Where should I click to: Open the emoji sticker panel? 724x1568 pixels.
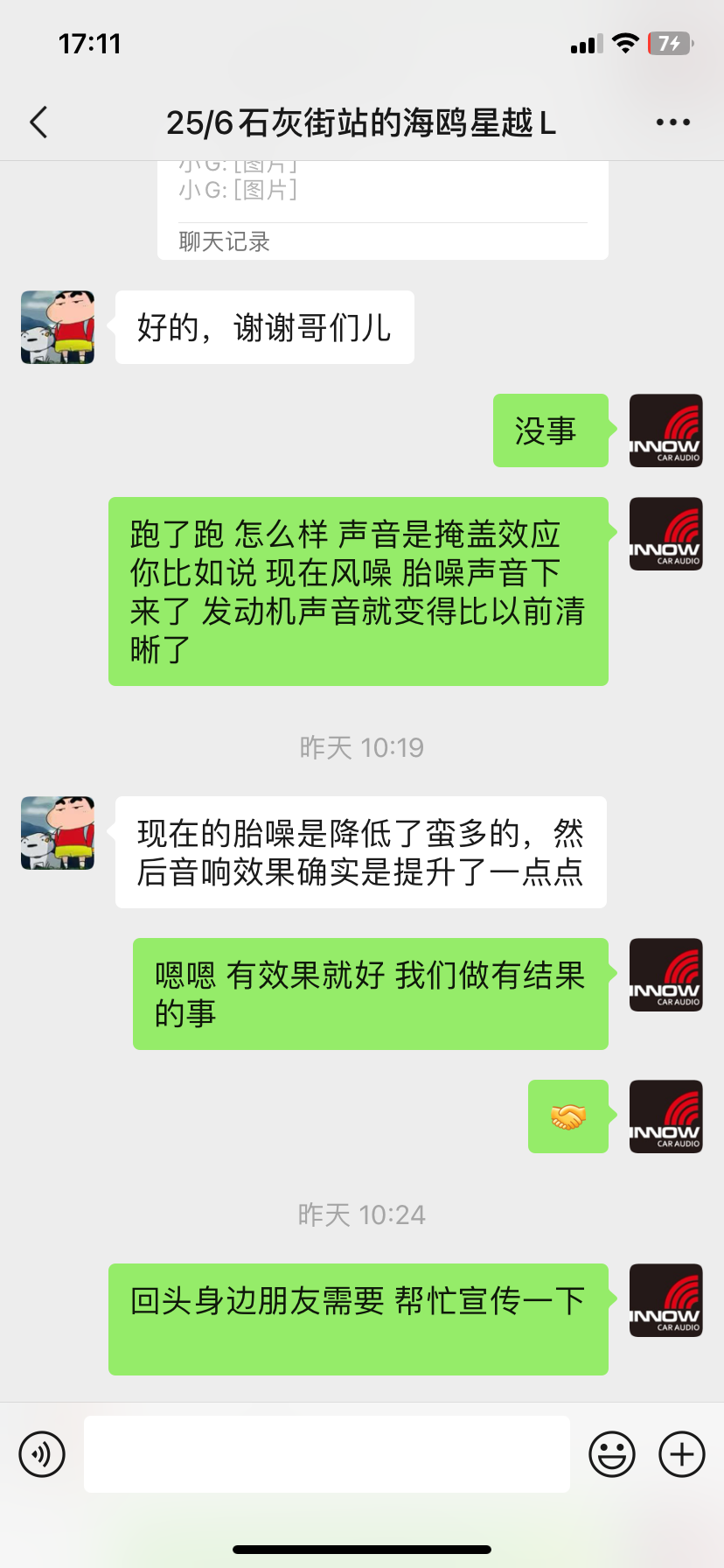(611, 1454)
